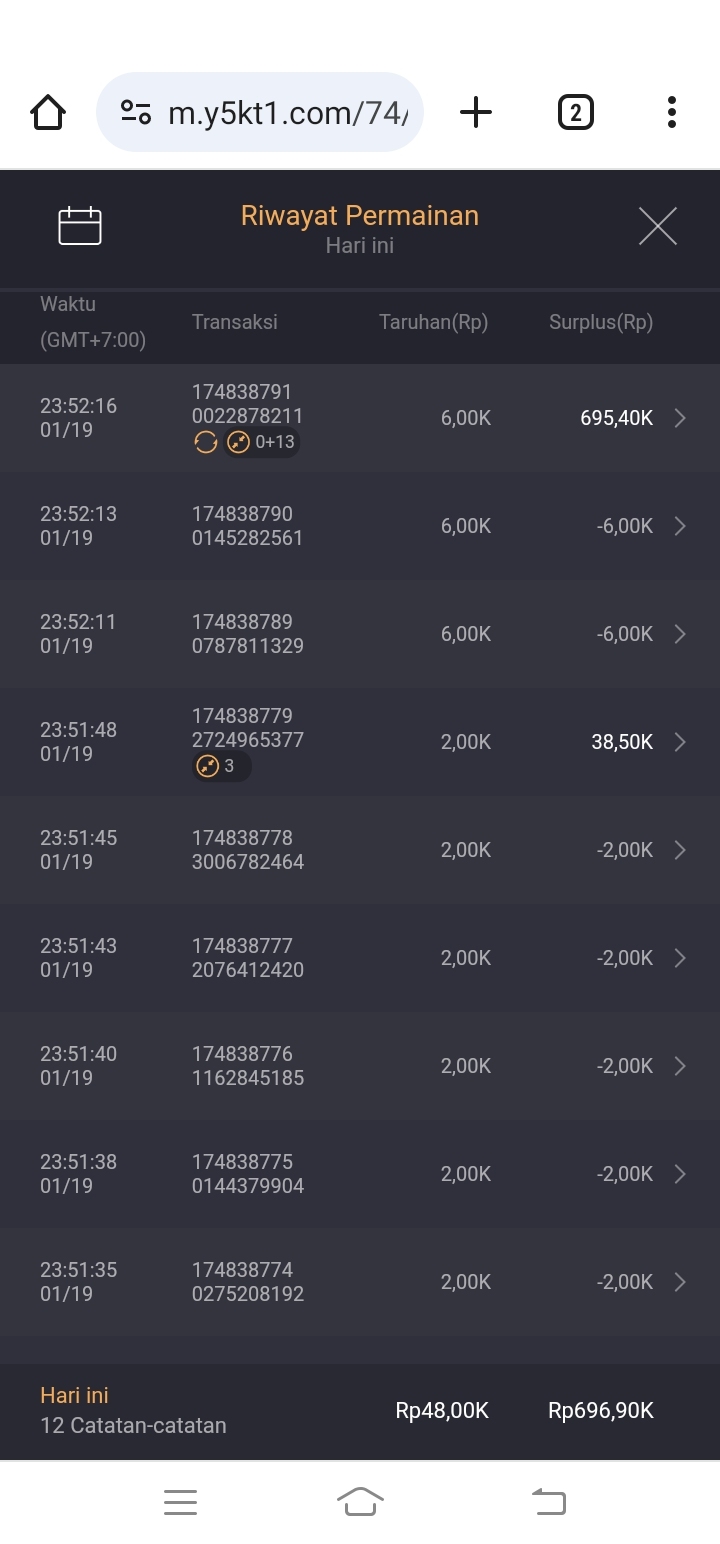
Task: Open the calendar date picker
Action: [80, 226]
